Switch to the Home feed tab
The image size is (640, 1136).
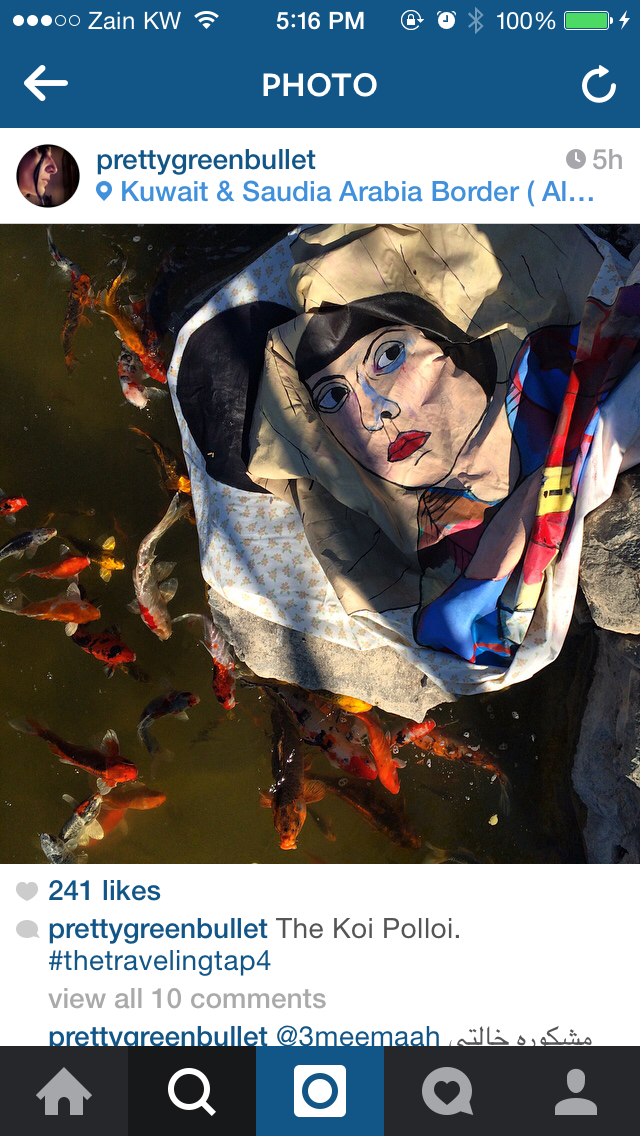click(x=64, y=1091)
